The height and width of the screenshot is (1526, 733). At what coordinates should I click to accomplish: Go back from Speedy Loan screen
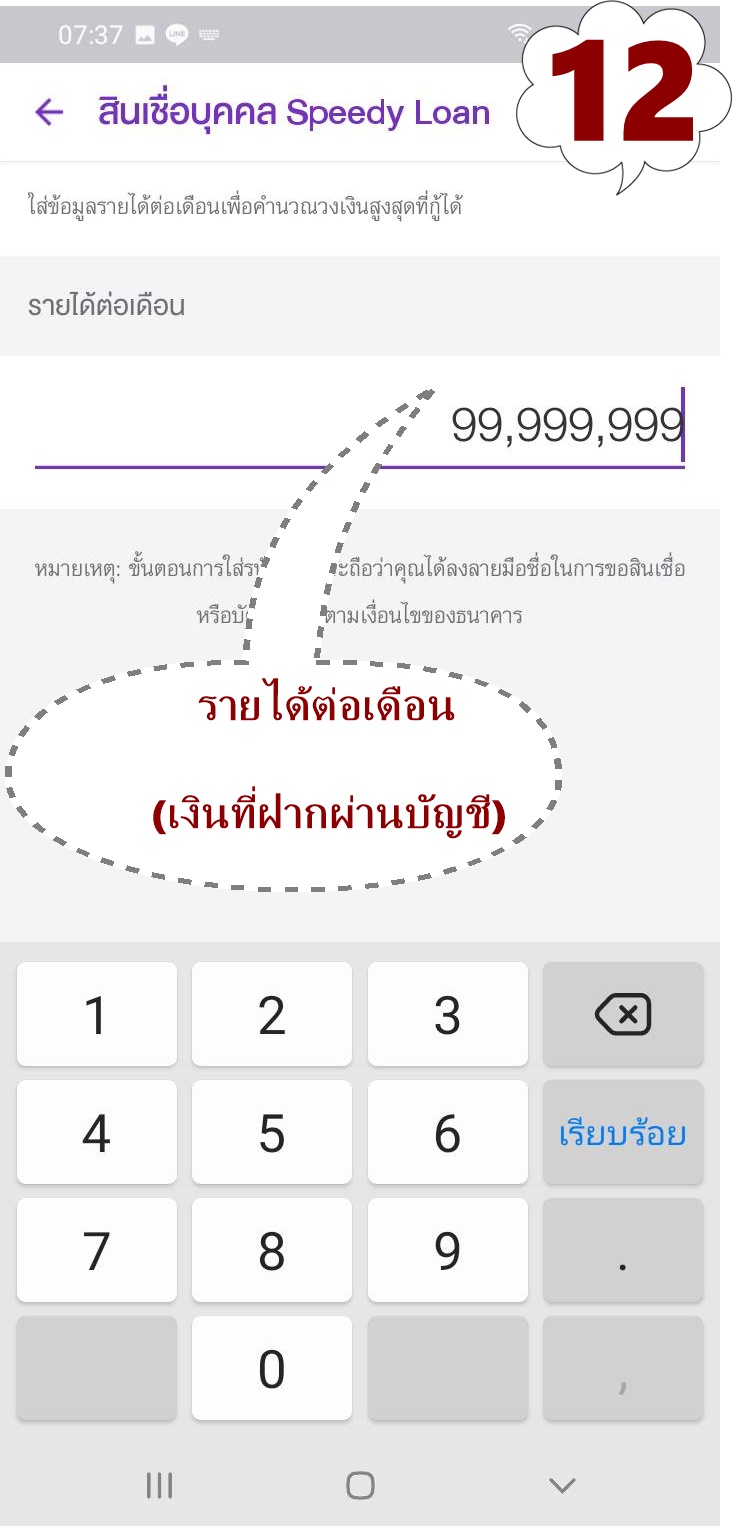click(48, 112)
